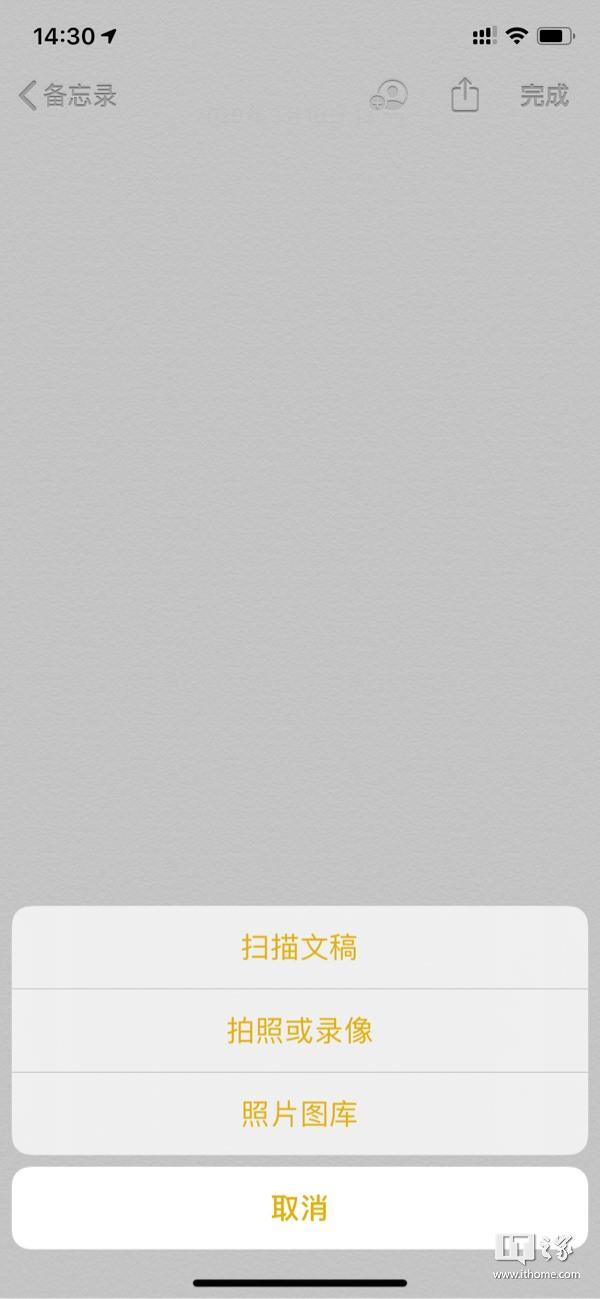Tap 完成 to finish editing
The image size is (600, 1299).
click(x=544, y=96)
